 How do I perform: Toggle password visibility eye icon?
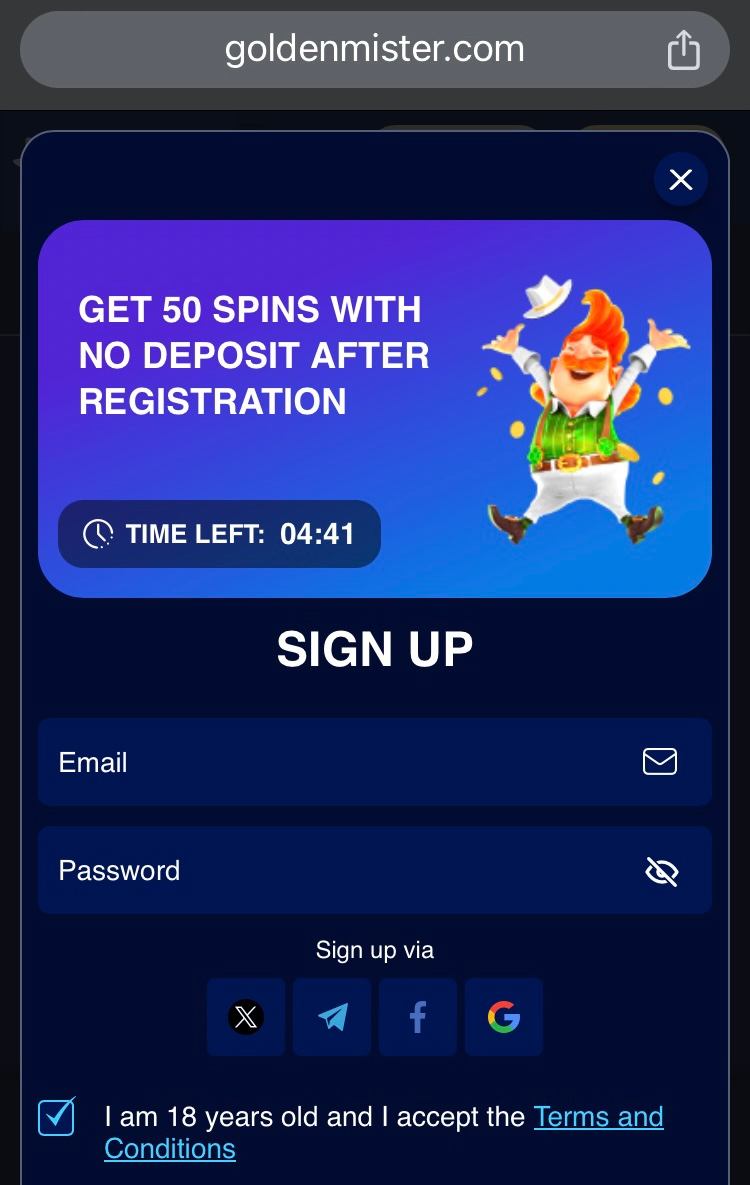[661, 872]
